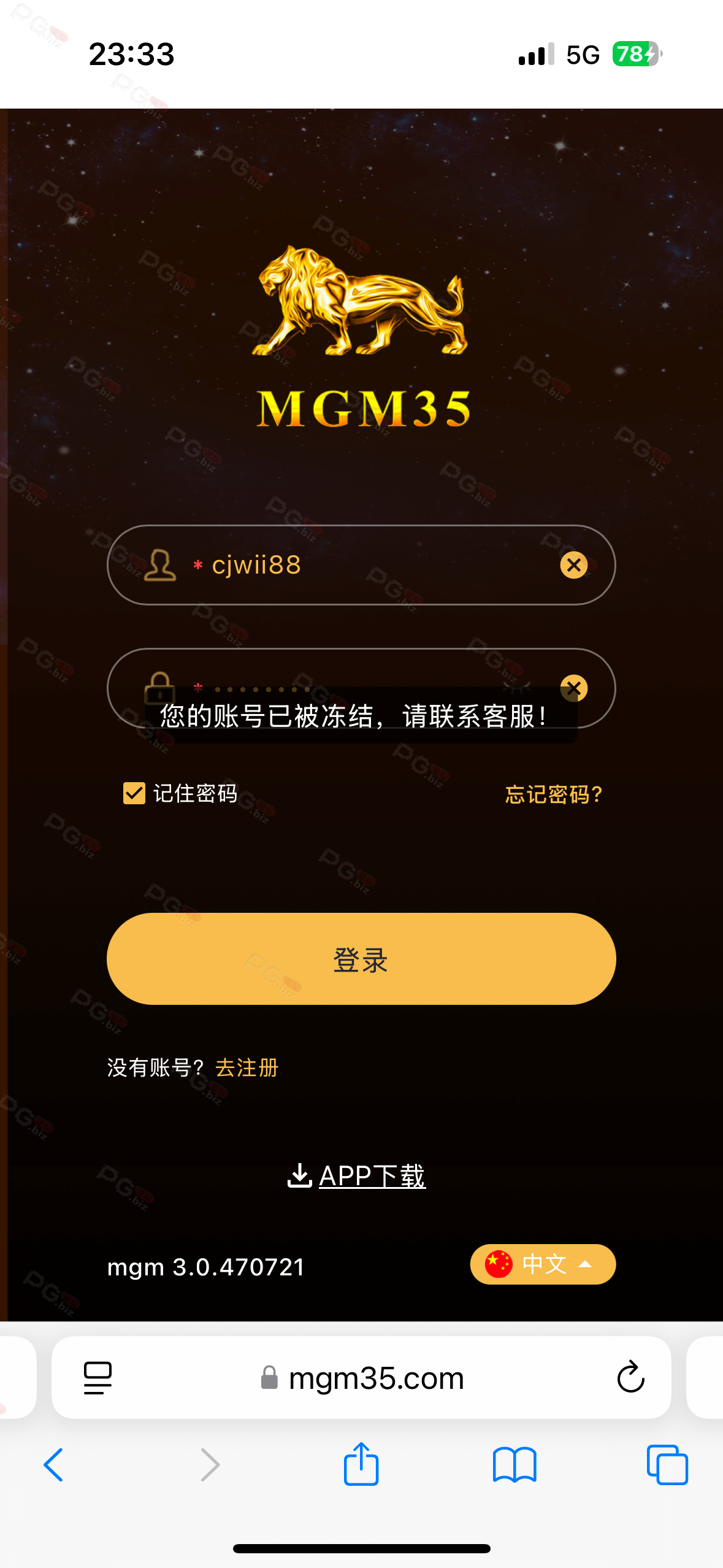Viewport: 723px width, 1568px height.
Task: Open the APP下载 download link
Action: pyautogui.click(x=356, y=1176)
